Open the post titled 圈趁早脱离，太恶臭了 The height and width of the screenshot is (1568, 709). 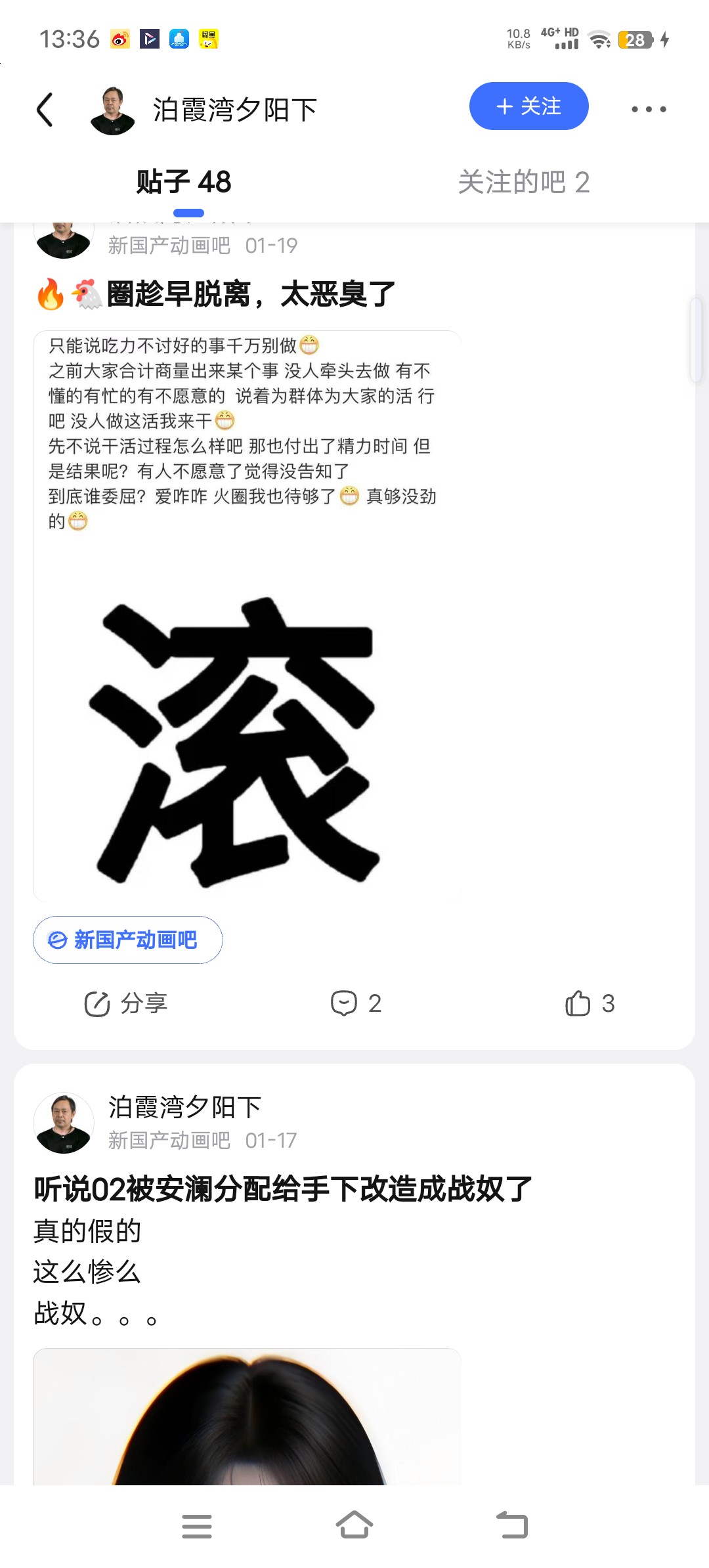pos(250,294)
